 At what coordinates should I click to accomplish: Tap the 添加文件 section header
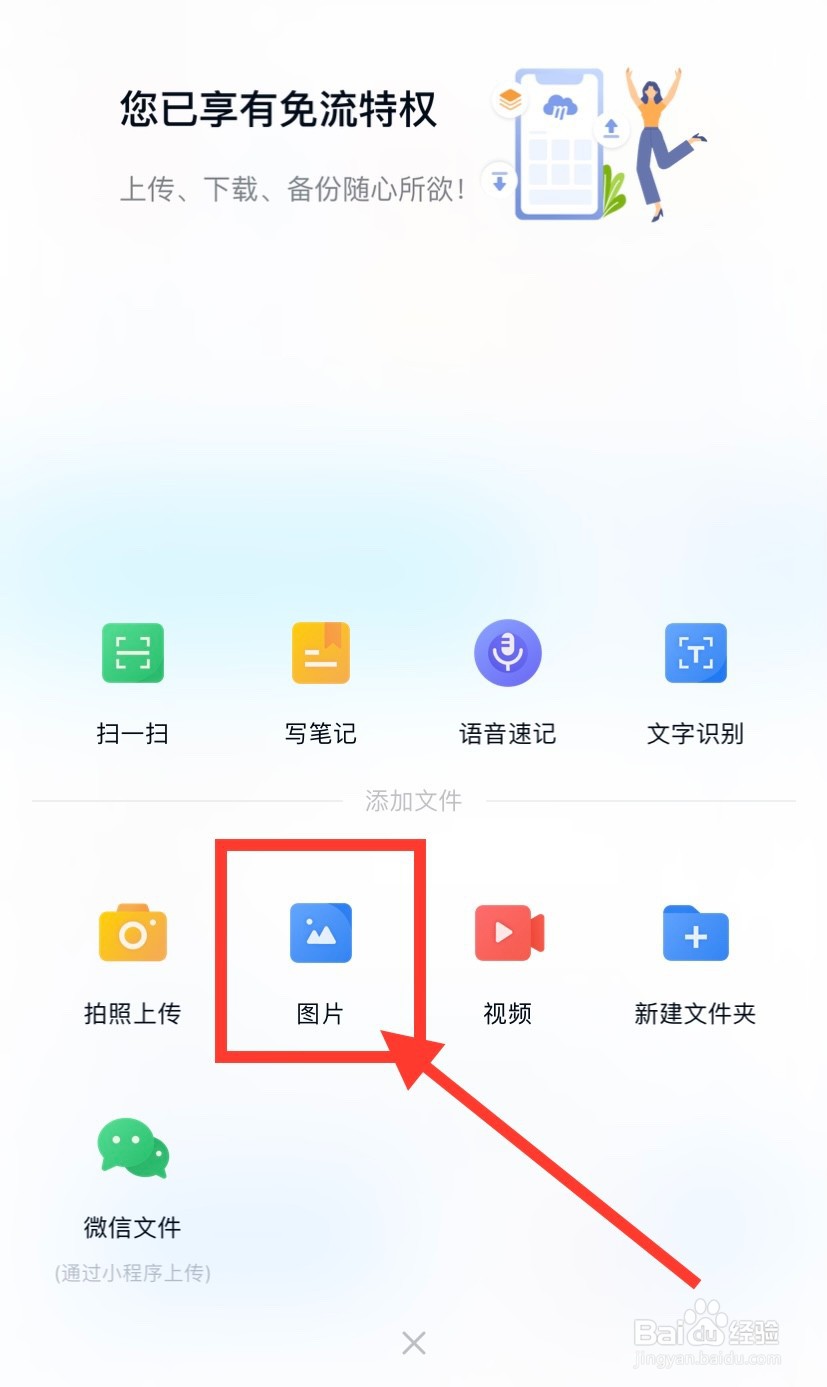(x=413, y=799)
